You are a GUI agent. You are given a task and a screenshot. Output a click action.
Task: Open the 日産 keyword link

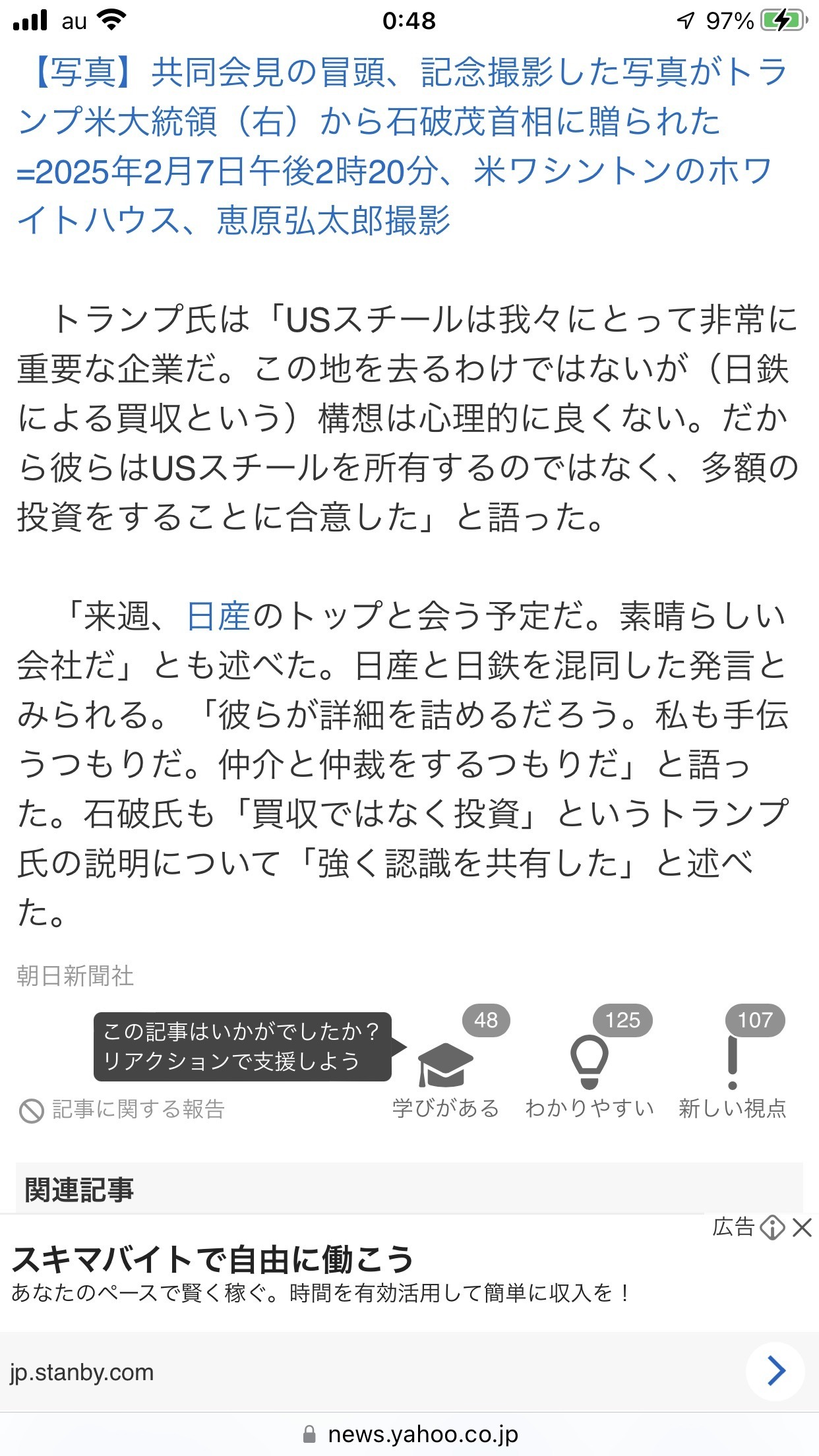click(x=218, y=616)
